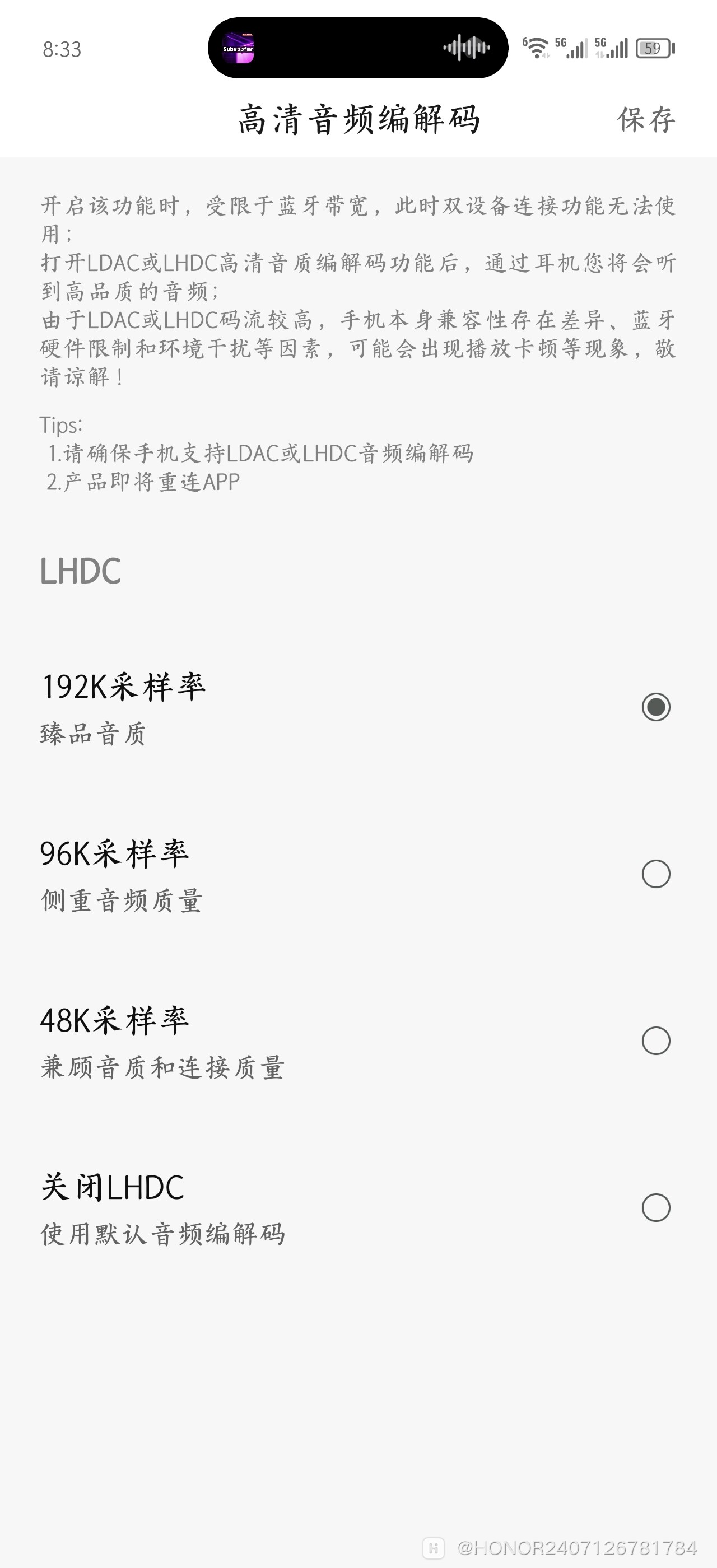Tap the Wi-Fi 6 status icon
The image size is (717, 1568).
[x=536, y=48]
